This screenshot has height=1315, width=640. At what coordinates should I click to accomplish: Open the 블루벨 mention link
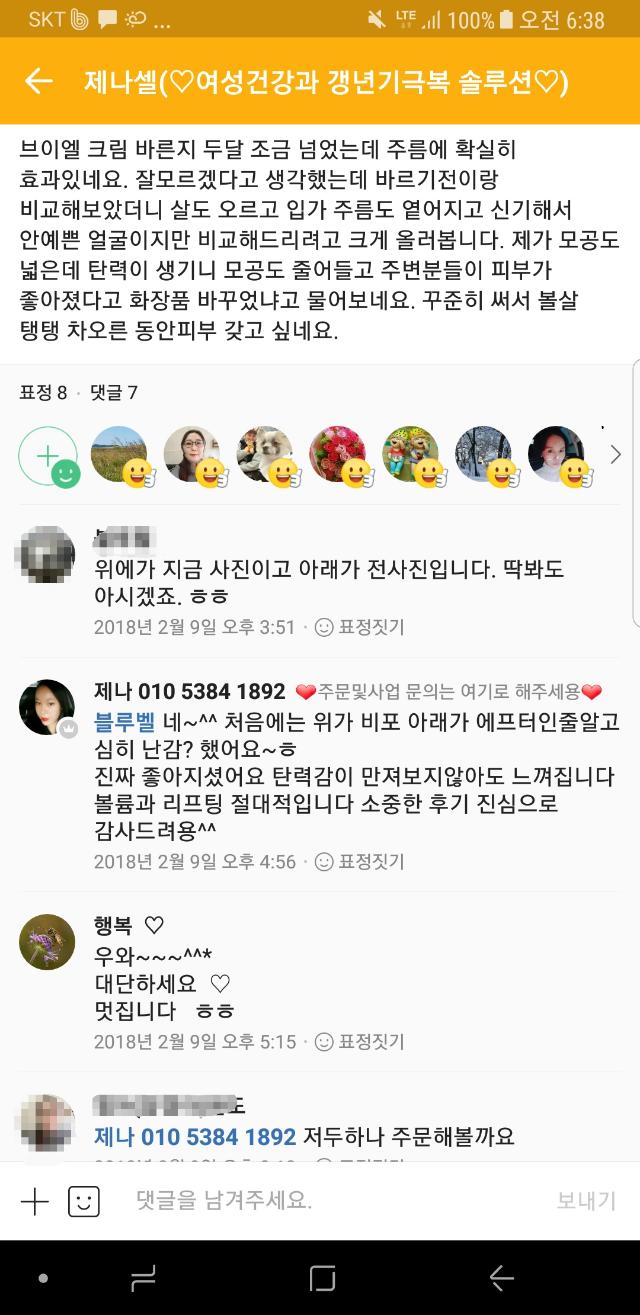coord(122,723)
